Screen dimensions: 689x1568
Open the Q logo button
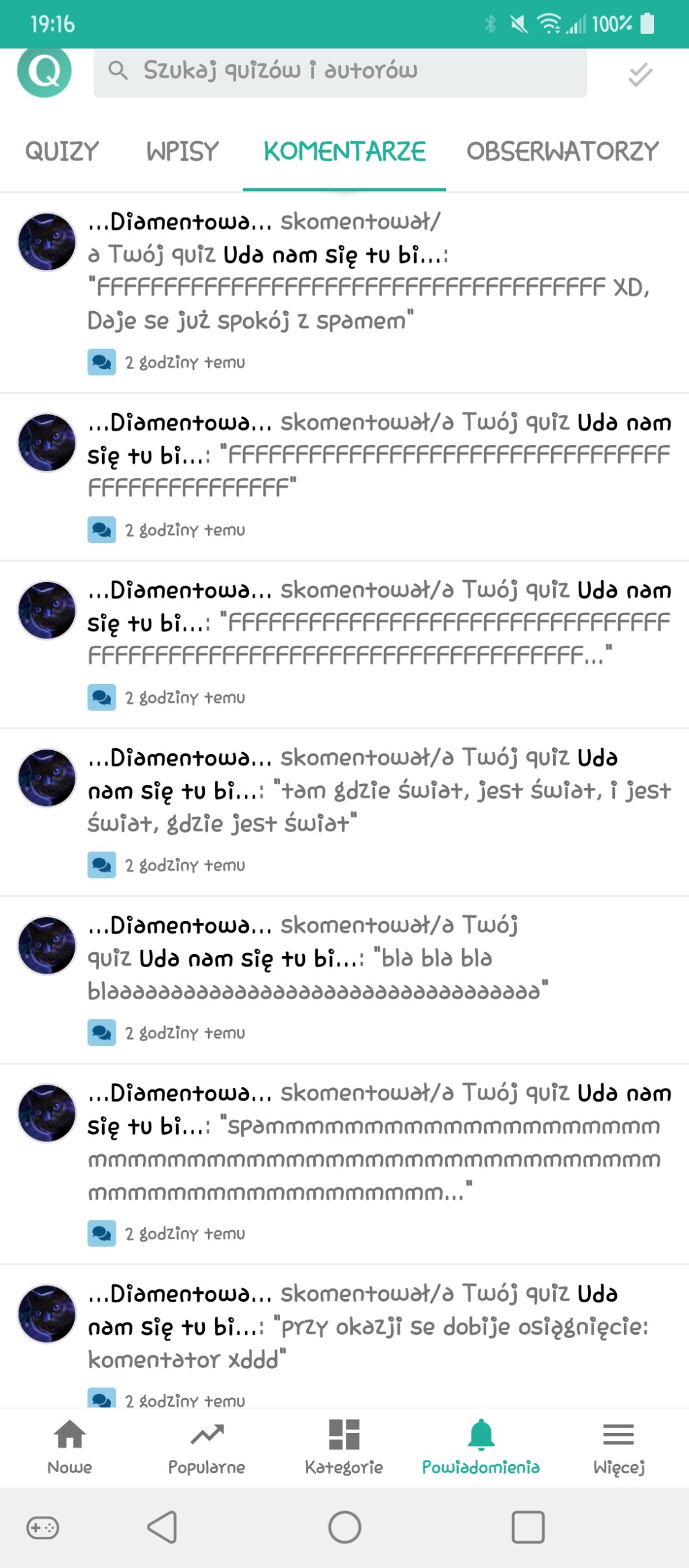coord(44,71)
